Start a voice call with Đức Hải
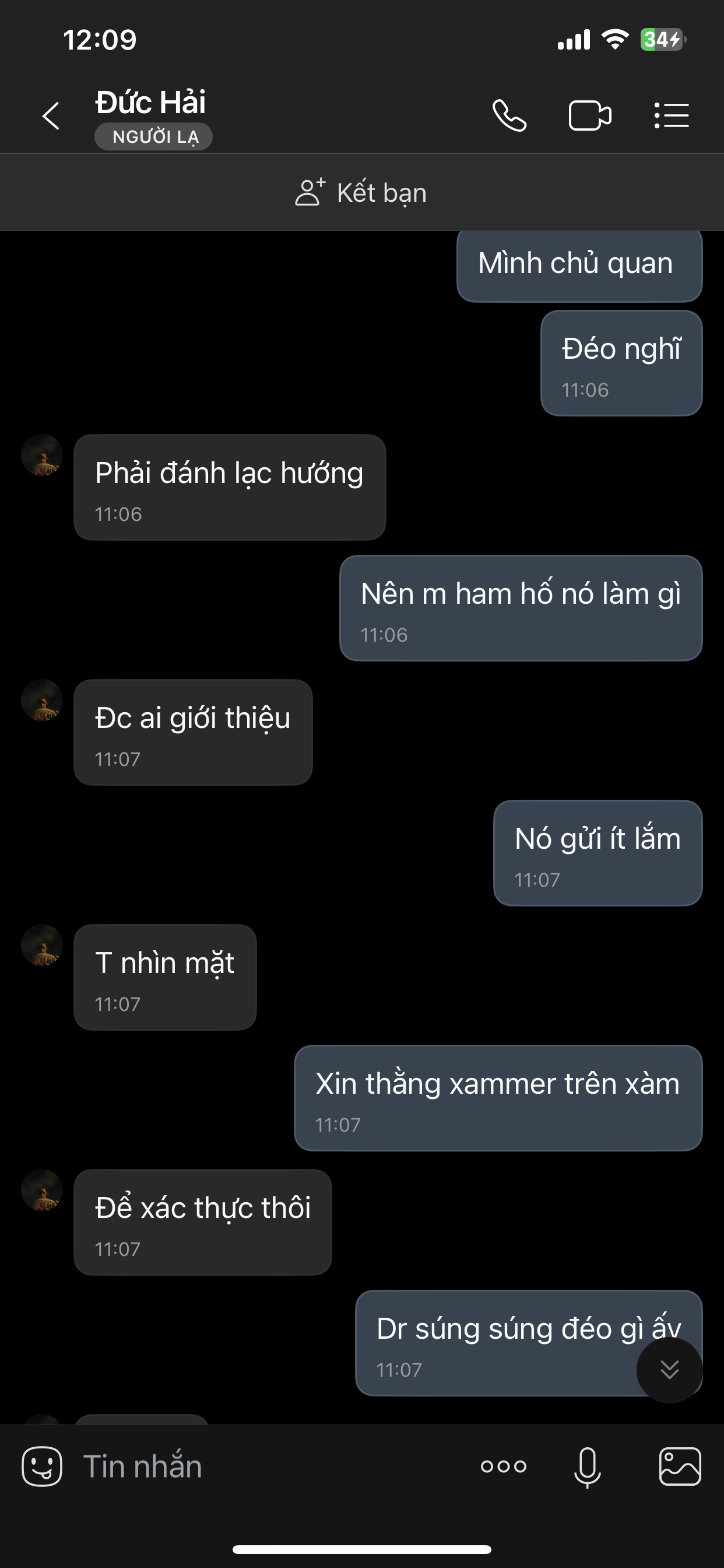This screenshot has width=724, height=1568. 509,116
